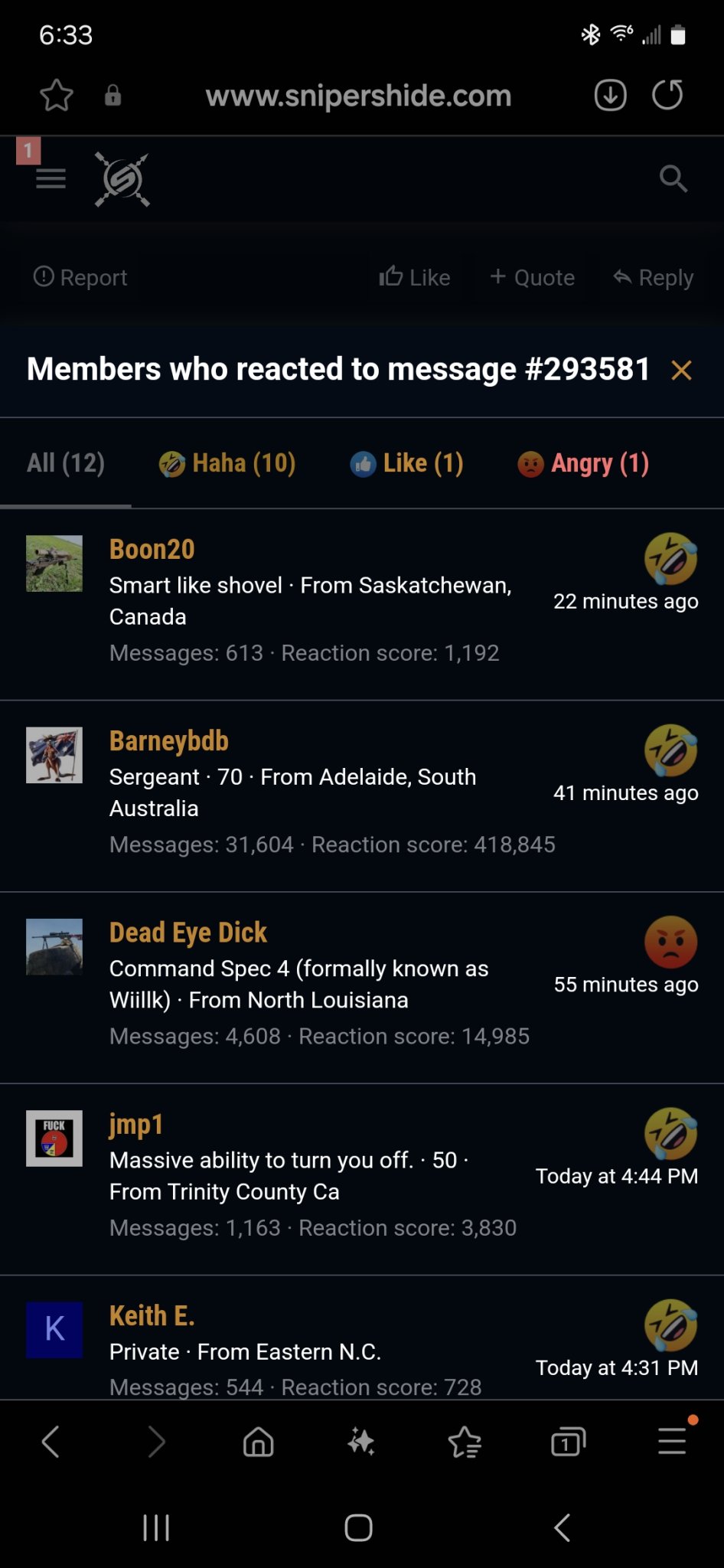The height and width of the screenshot is (1568, 724).
Task: View Dead Eye Dick's profile
Action: coord(188,932)
